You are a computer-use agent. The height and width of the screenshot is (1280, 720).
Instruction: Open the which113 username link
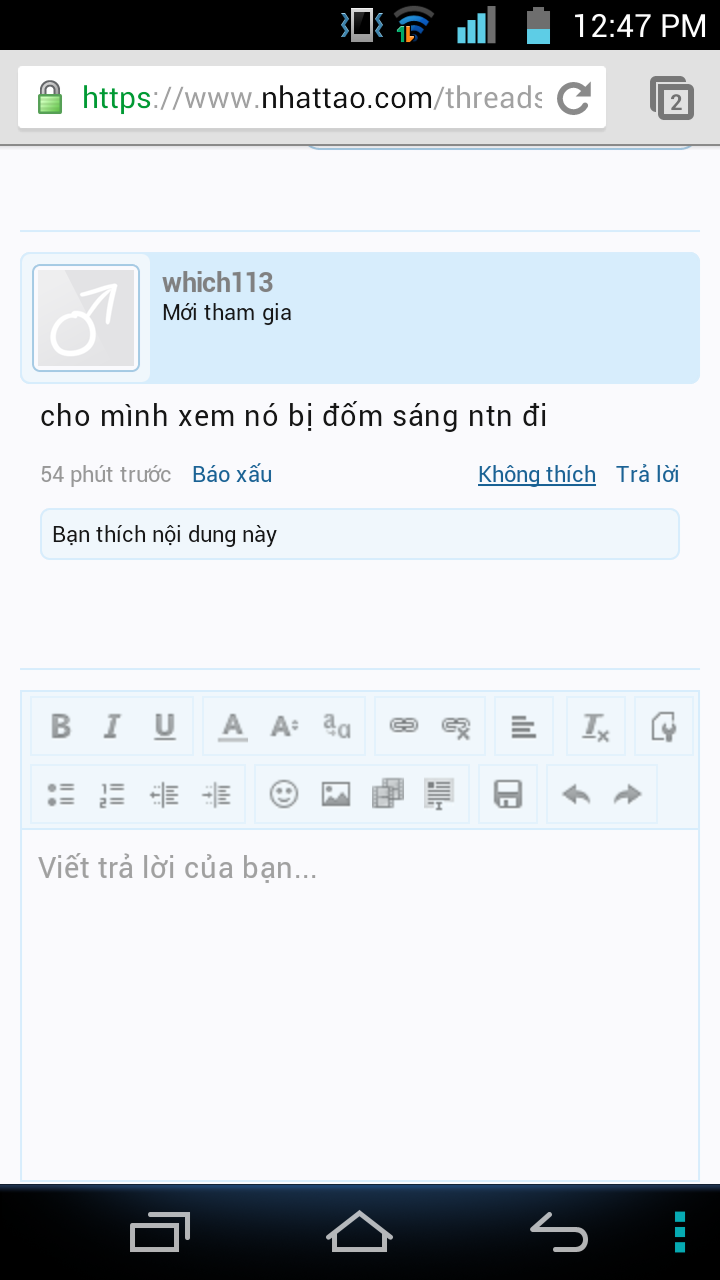[217, 283]
